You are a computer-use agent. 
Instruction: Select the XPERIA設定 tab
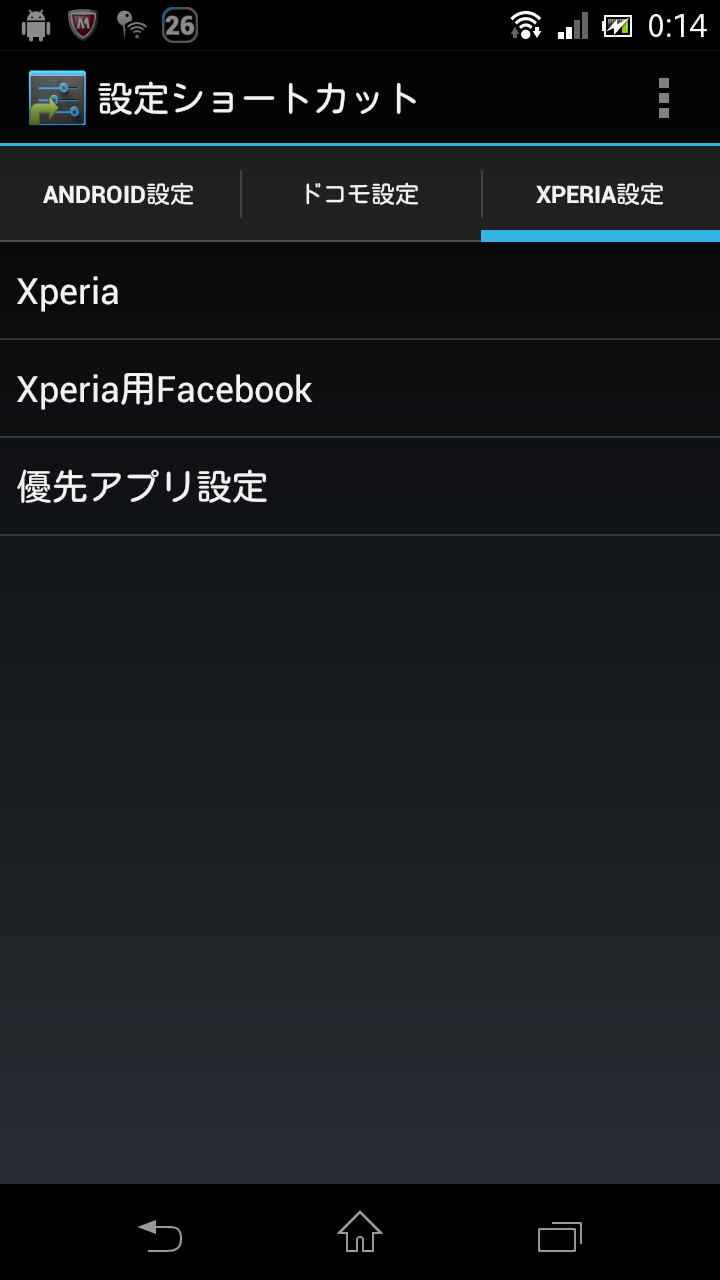[600, 194]
